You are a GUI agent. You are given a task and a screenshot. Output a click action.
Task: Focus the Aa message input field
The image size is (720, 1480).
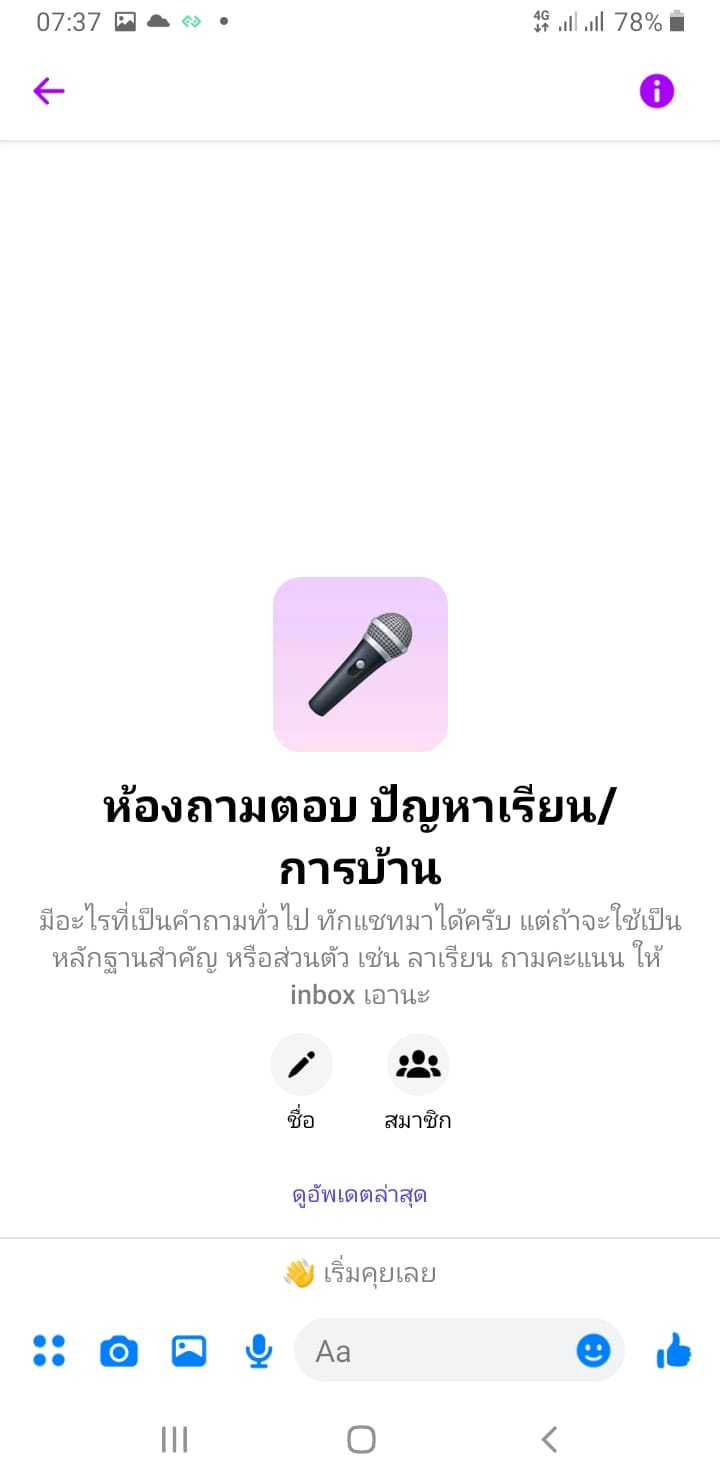click(436, 1352)
